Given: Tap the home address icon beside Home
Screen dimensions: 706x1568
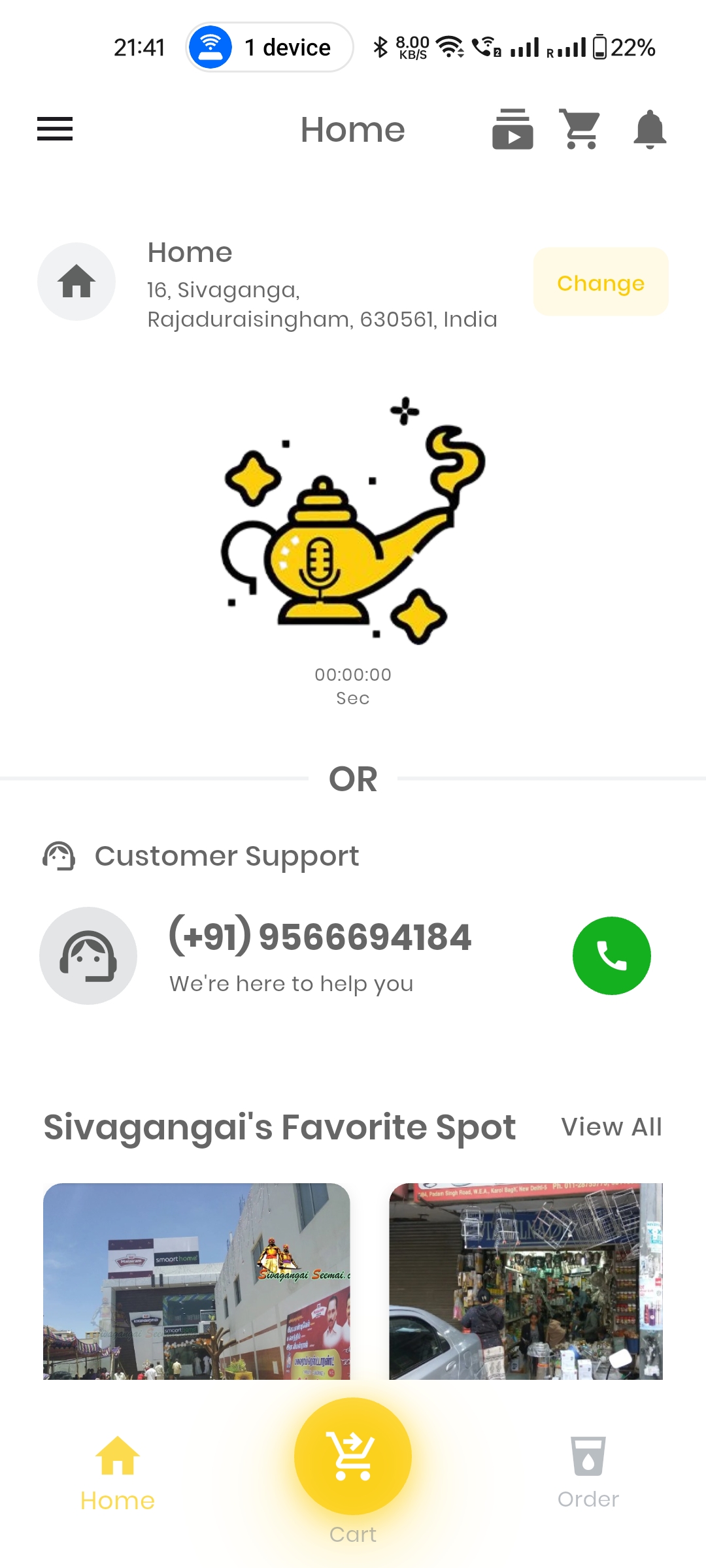Looking at the screenshot, I should 76,281.
